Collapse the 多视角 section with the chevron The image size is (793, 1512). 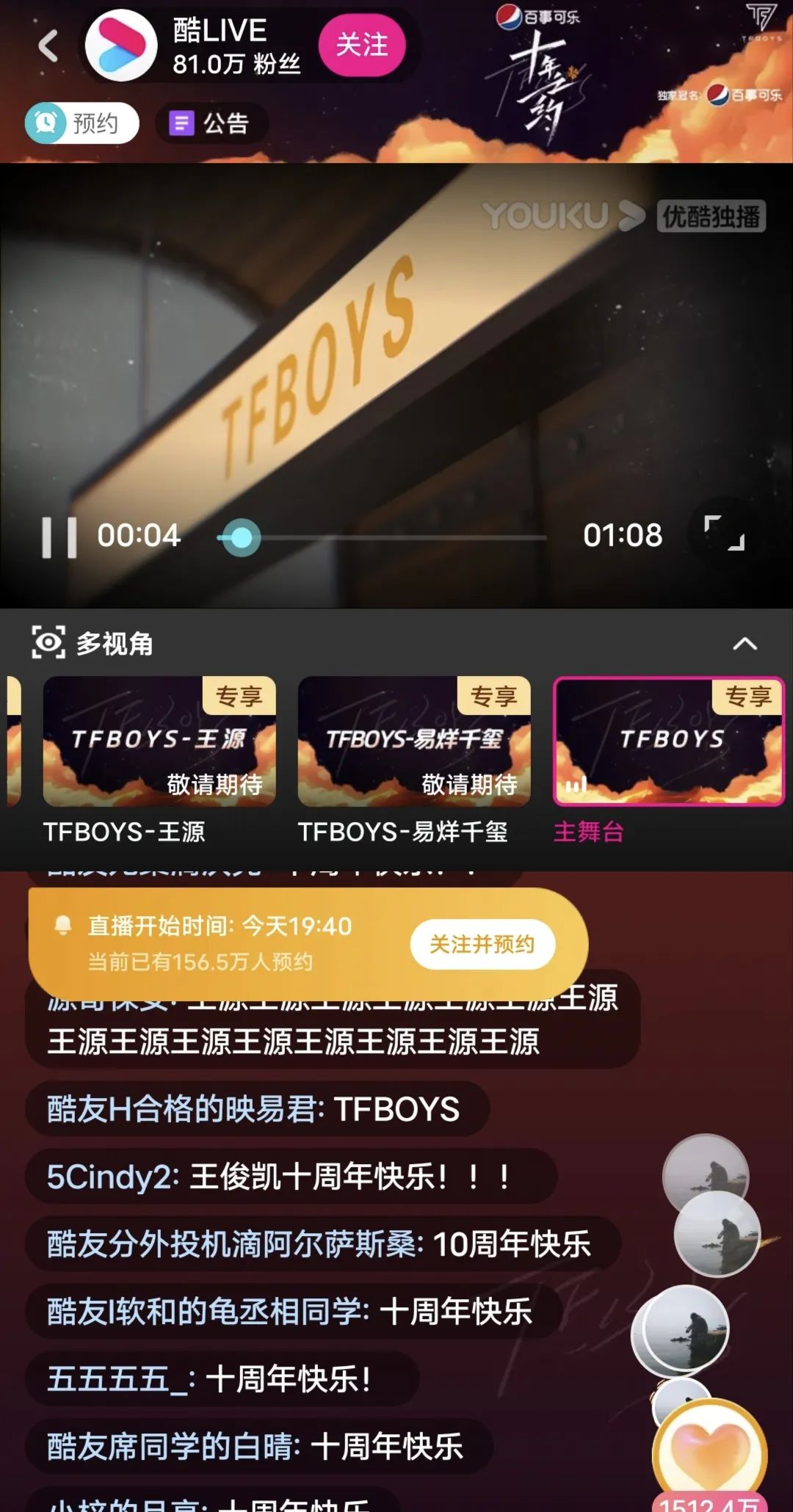[746, 641]
